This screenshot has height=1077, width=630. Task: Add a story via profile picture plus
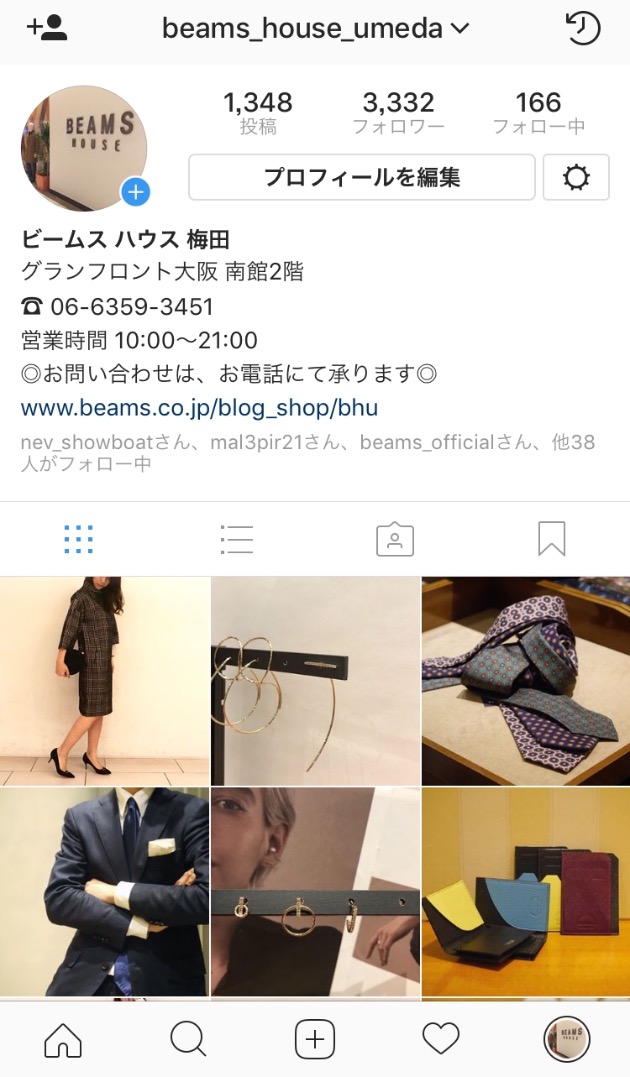pyautogui.click(x=135, y=191)
